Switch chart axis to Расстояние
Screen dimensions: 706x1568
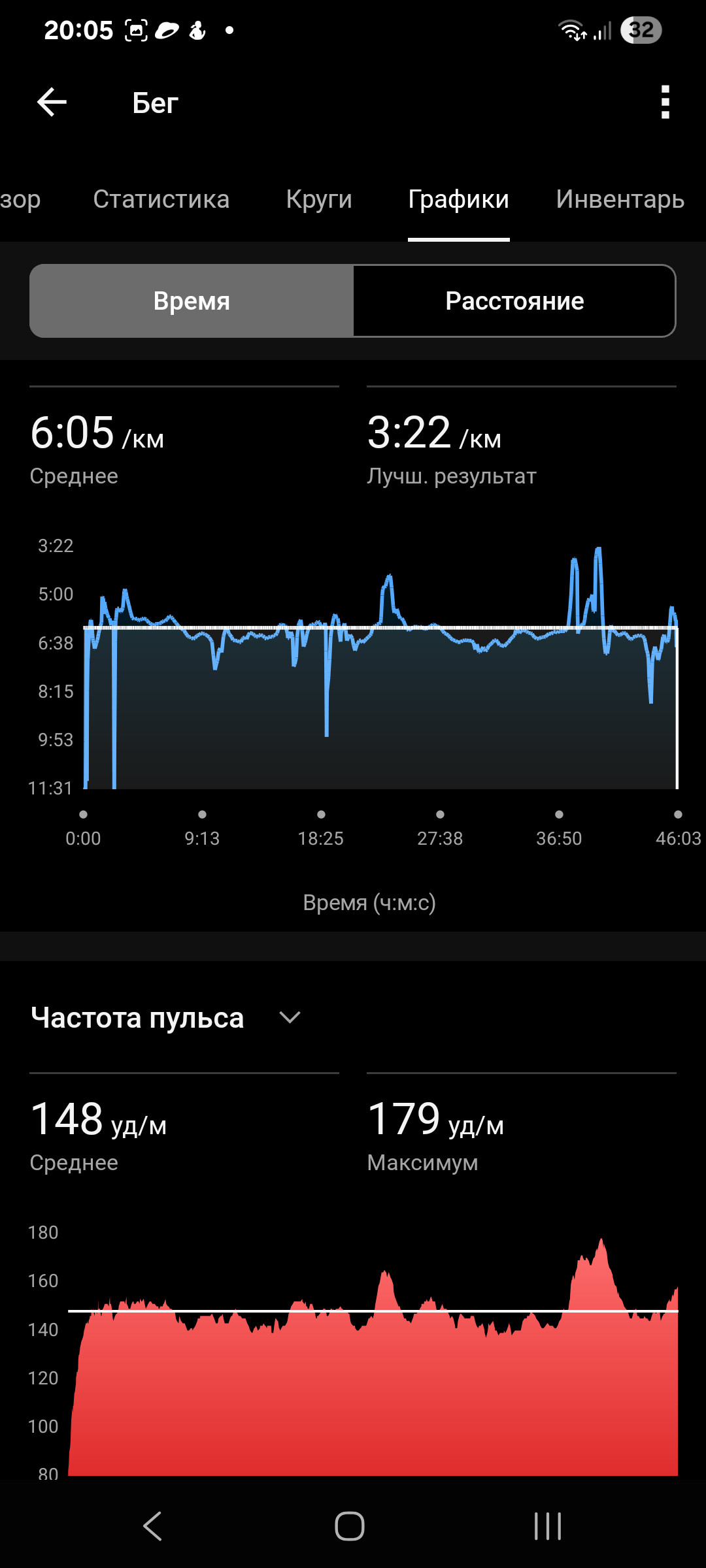(514, 301)
